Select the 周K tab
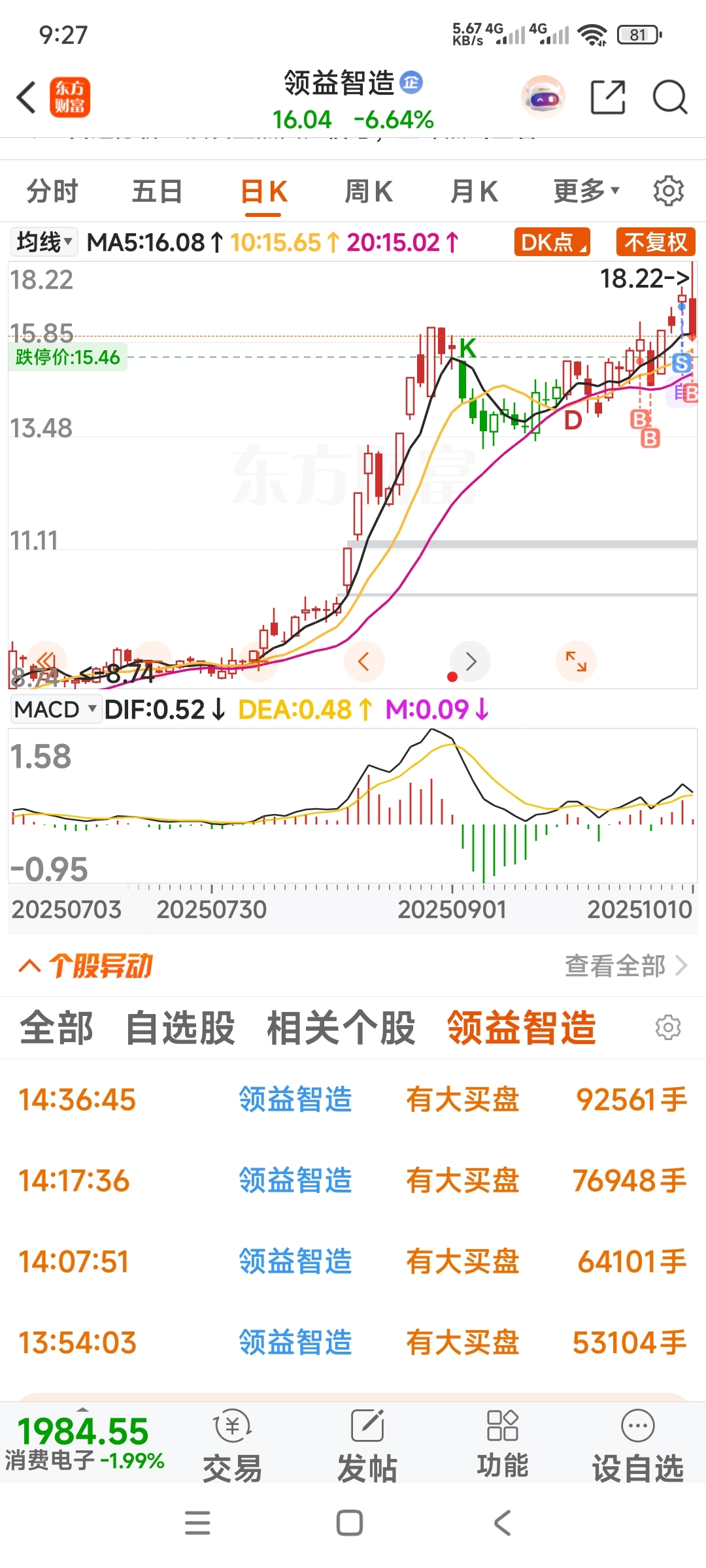Viewport: 706px width, 1568px height. (x=369, y=191)
